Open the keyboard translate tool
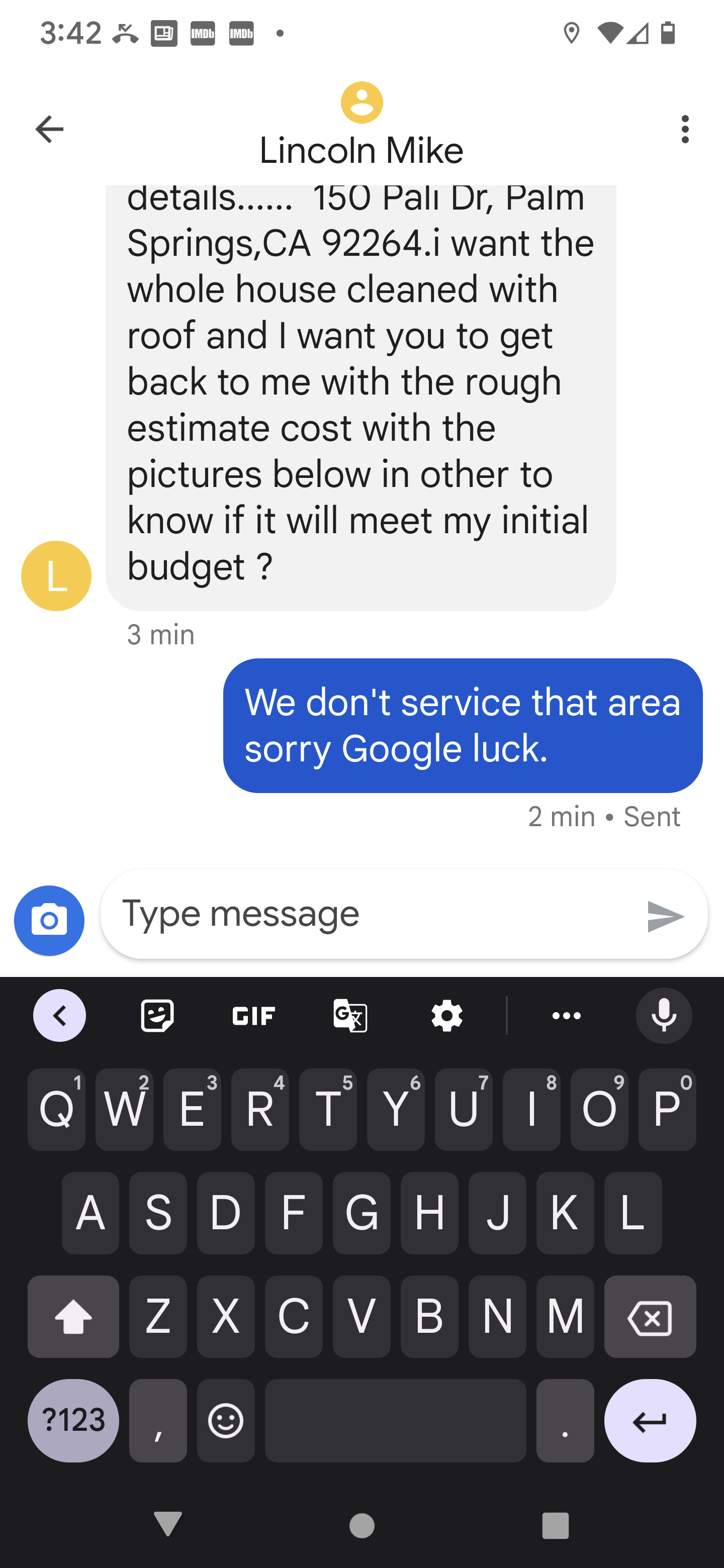Screen dimensions: 724x1568 pyautogui.click(x=350, y=1015)
